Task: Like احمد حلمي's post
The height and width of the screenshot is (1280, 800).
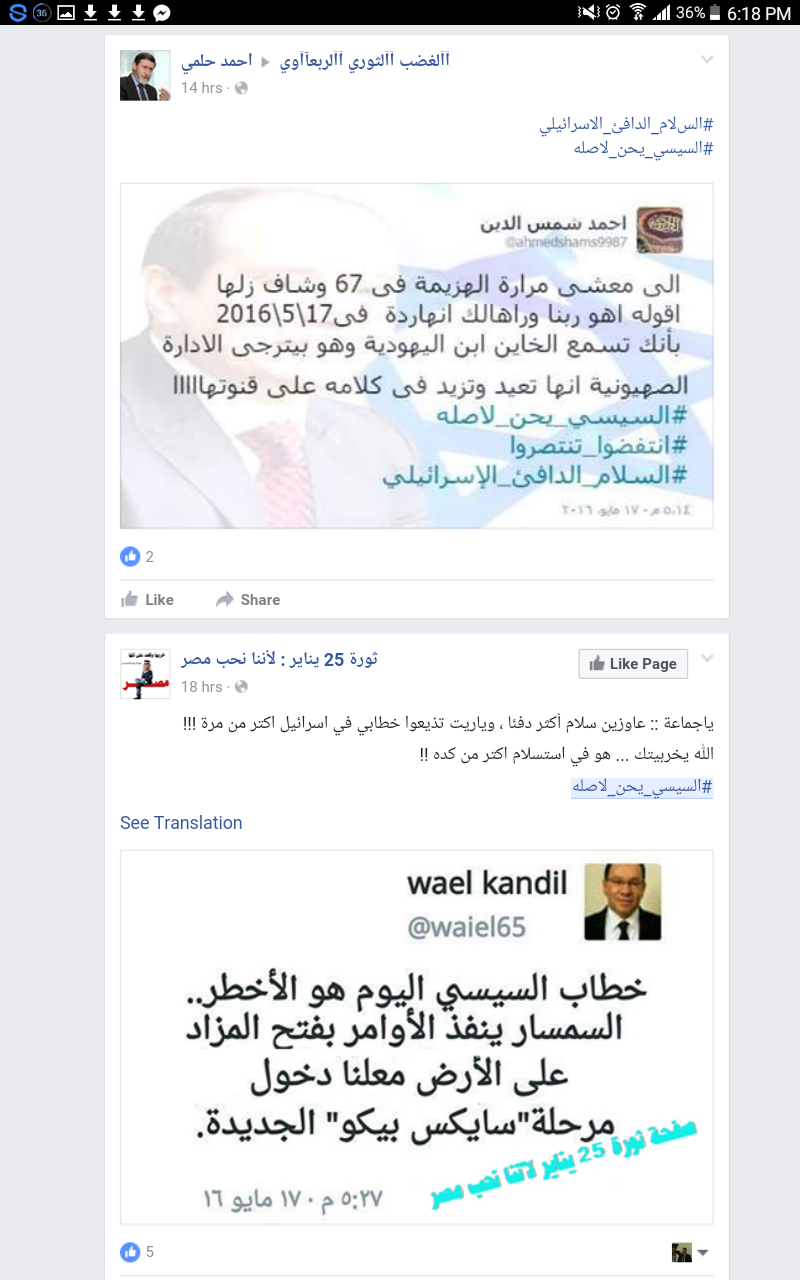Action: click(x=147, y=600)
